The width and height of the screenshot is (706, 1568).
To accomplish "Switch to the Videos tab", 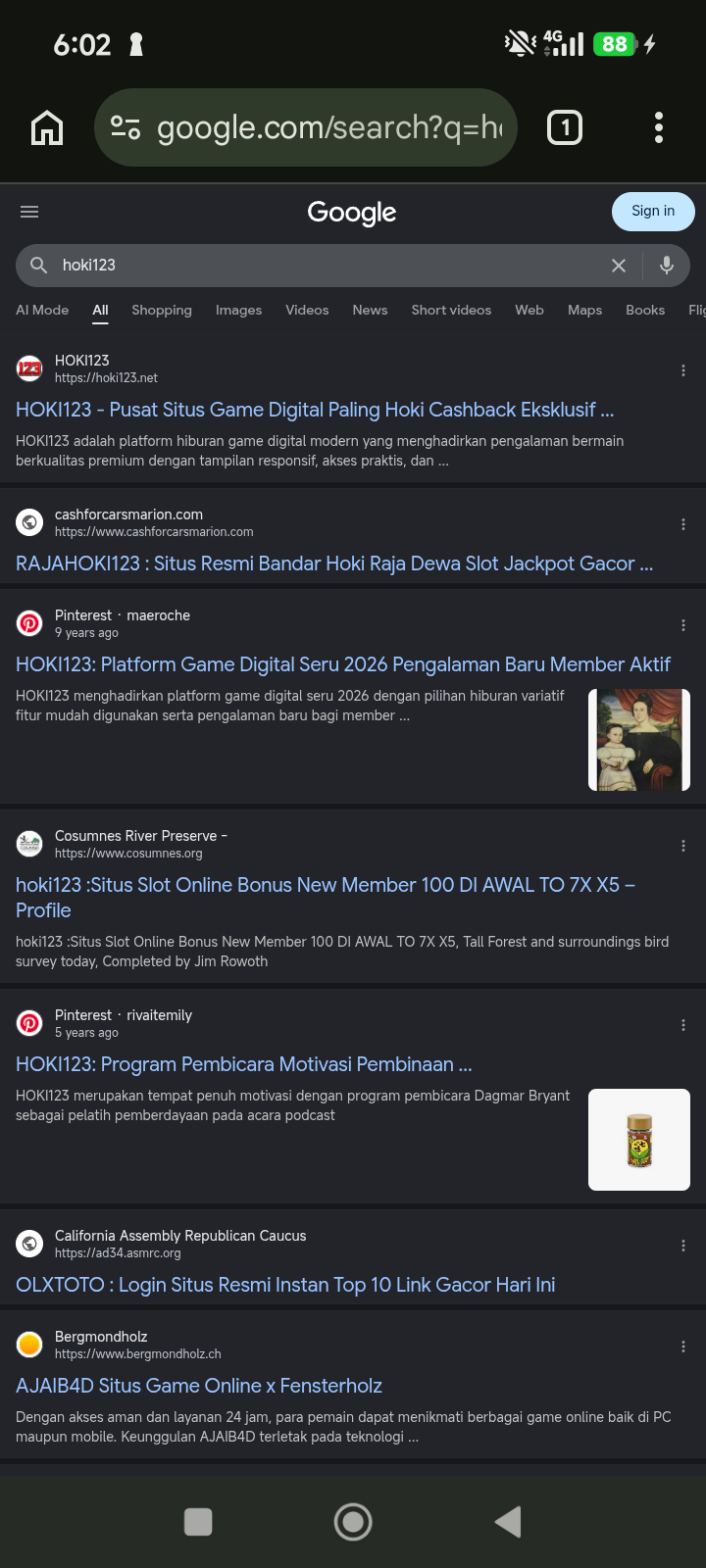I will point(307,310).
